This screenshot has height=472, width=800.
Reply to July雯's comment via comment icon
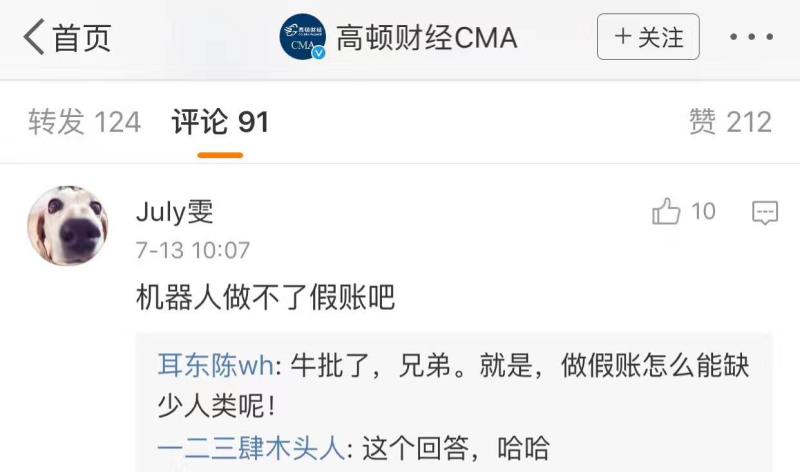(x=765, y=212)
